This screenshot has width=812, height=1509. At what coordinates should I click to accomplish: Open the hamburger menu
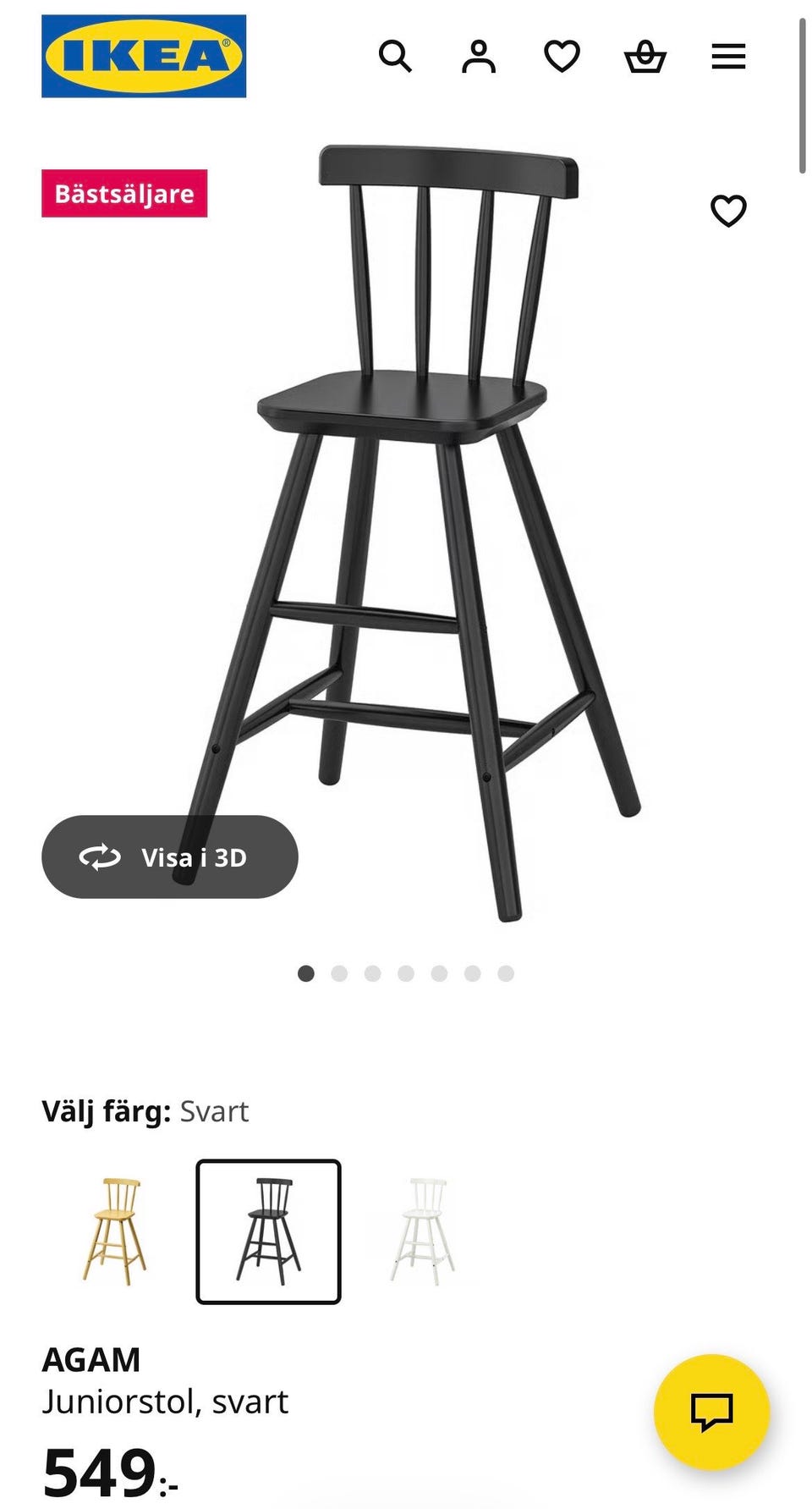[728, 57]
